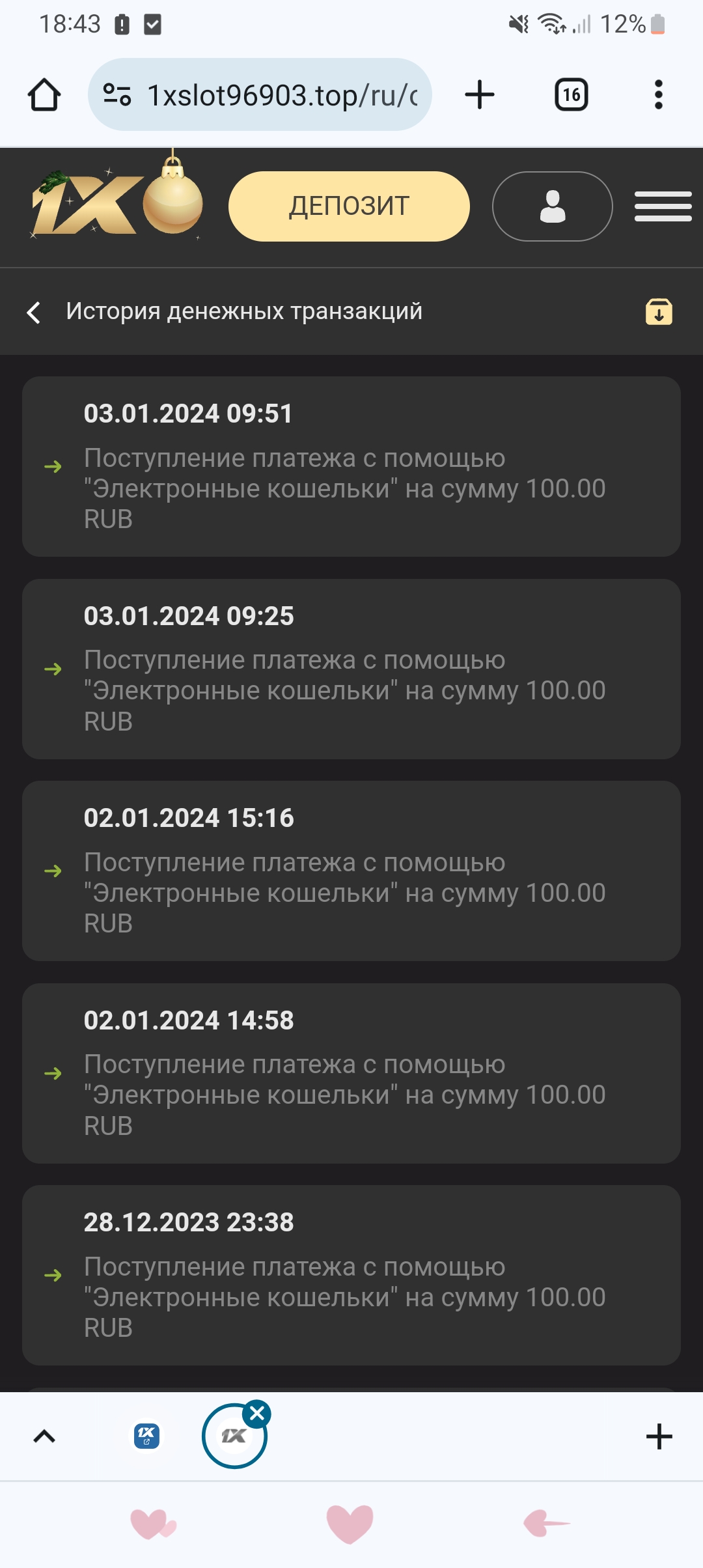The height and width of the screenshot is (1568, 703).
Task: Open a new tab with the plus button
Action: point(480,93)
